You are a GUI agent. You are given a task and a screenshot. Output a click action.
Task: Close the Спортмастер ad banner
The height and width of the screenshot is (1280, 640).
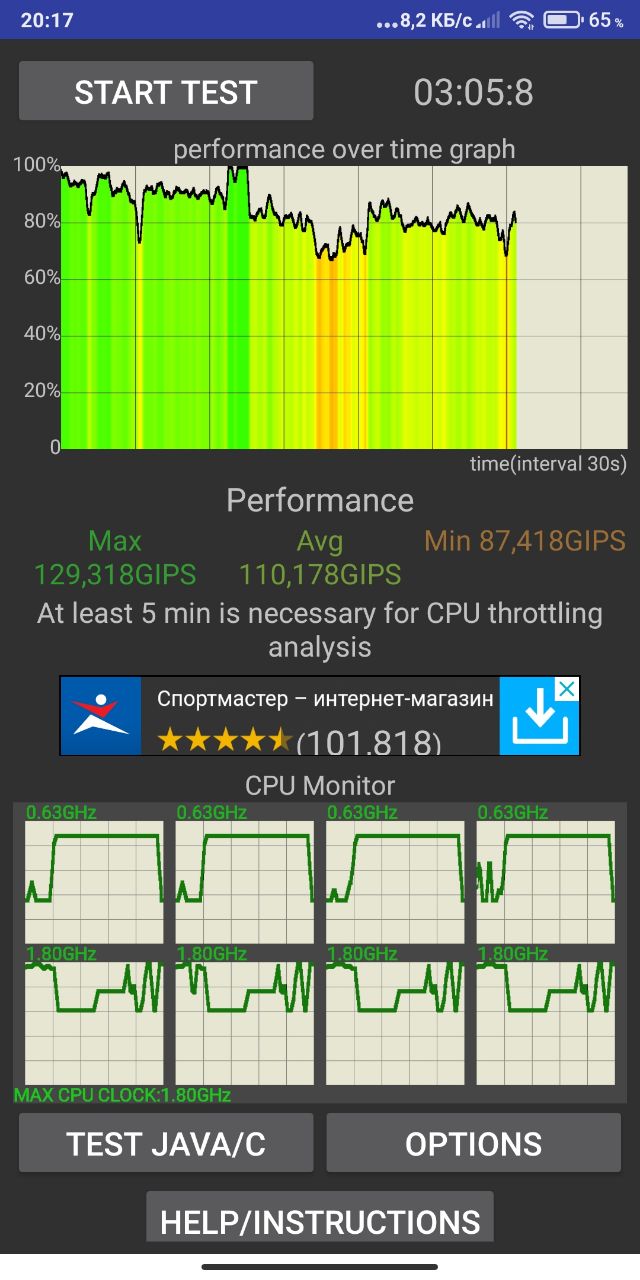click(566, 689)
